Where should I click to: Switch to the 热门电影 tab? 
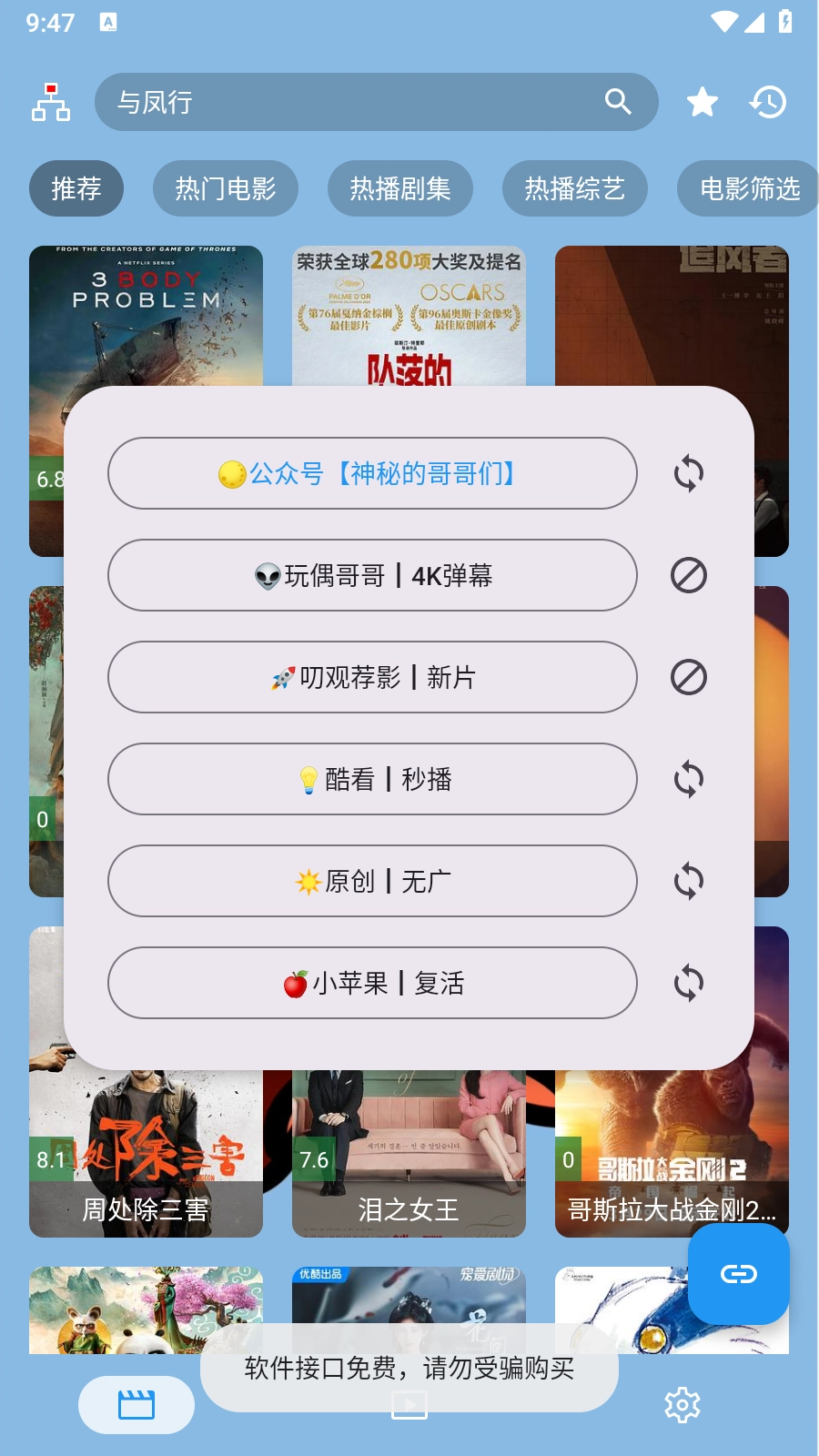pos(225,188)
